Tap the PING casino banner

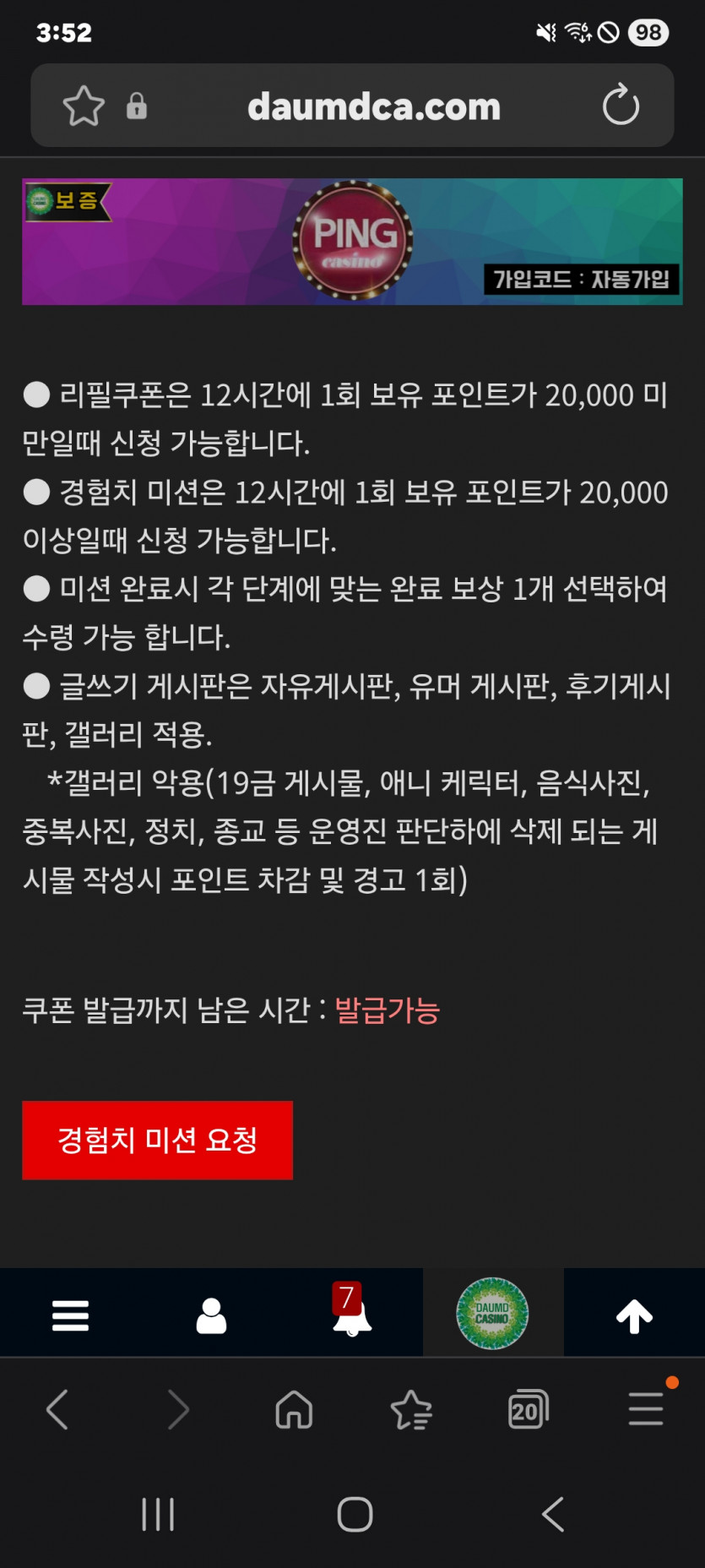point(352,241)
